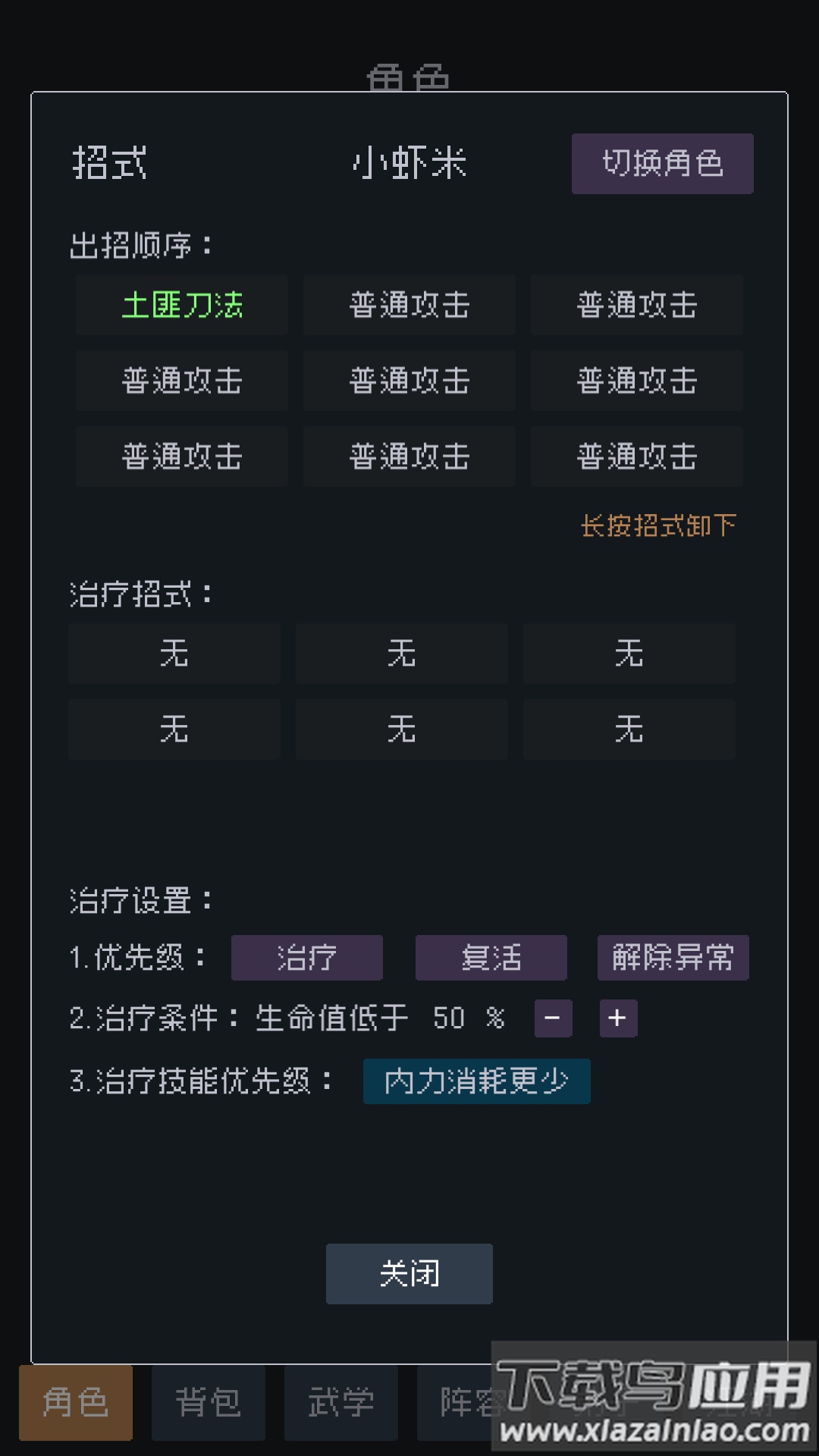The width and height of the screenshot is (819, 1456).
Task: Click the middle 无 slot in second healing row
Action: tap(401, 730)
